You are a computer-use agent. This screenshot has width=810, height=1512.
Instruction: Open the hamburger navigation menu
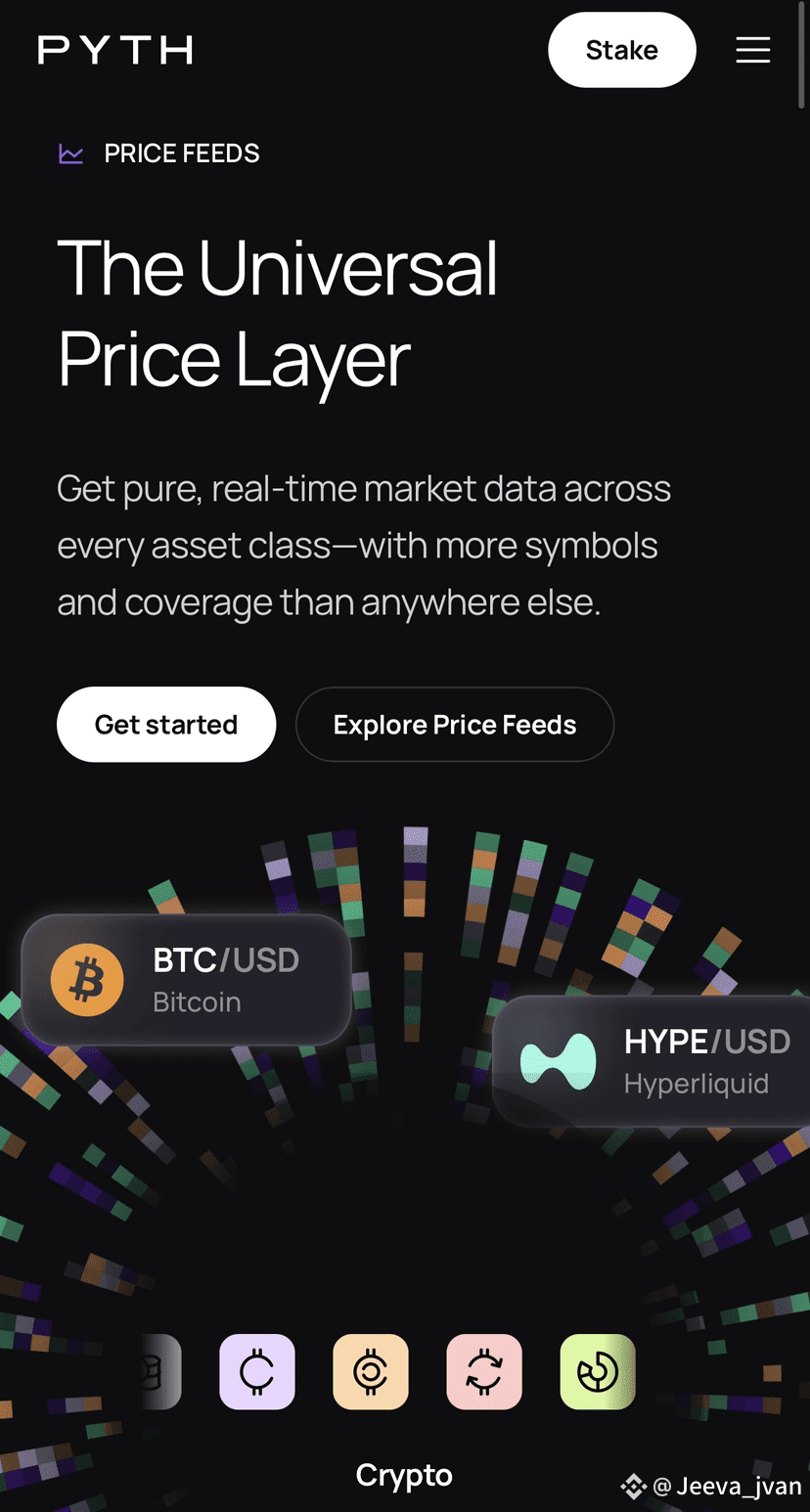click(x=752, y=50)
